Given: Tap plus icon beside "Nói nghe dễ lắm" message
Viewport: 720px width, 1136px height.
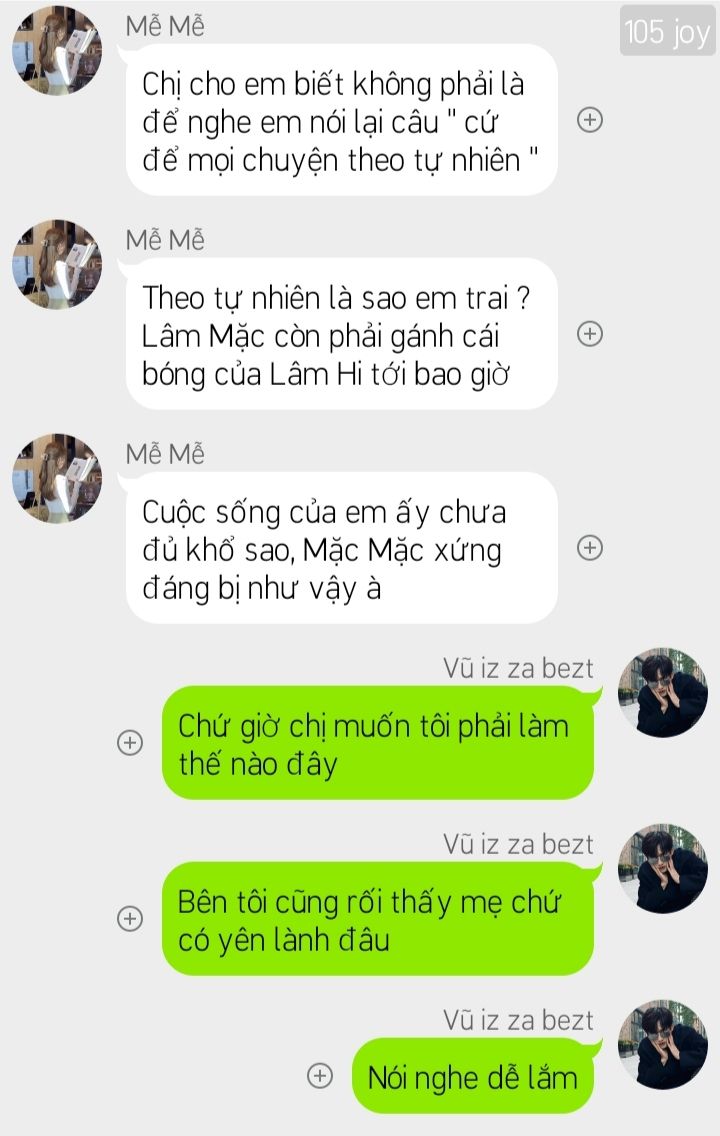Looking at the screenshot, I should [x=319, y=1076].
